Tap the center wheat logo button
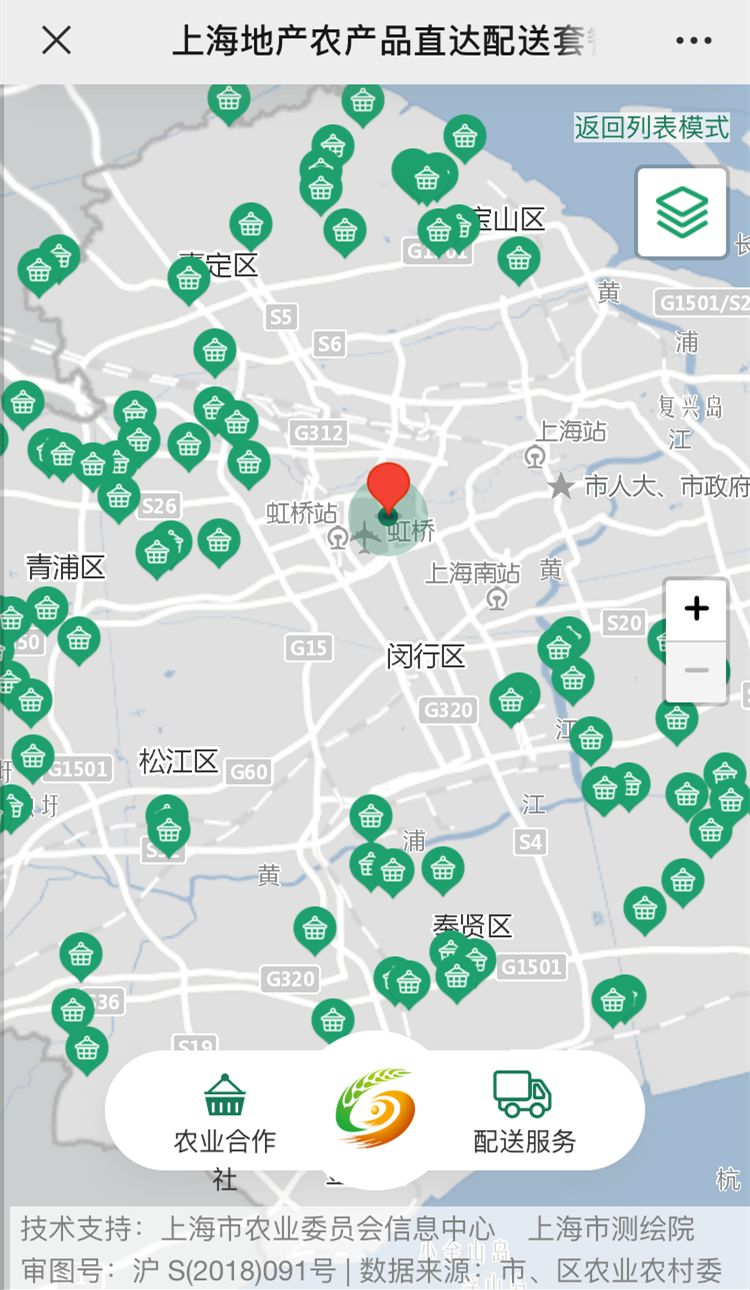The image size is (750, 1290). pos(375,1108)
